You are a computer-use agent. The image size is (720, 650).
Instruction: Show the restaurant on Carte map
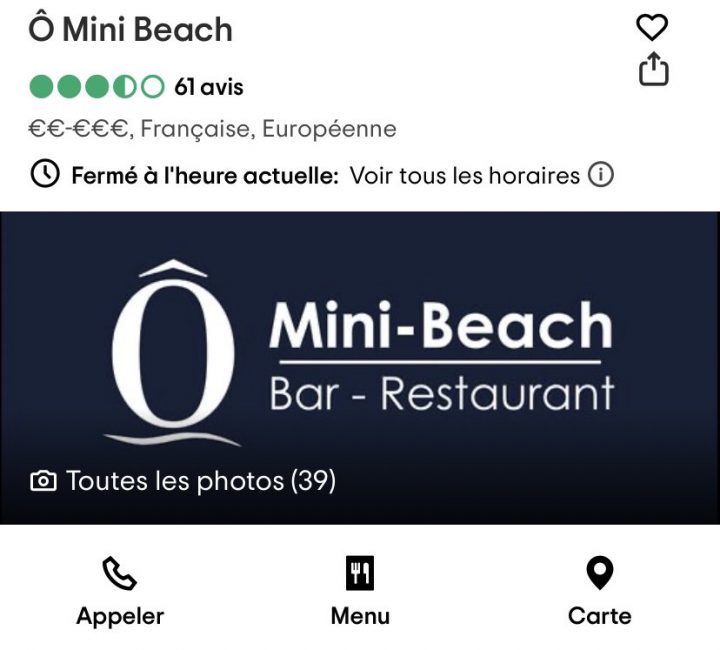click(599, 592)
